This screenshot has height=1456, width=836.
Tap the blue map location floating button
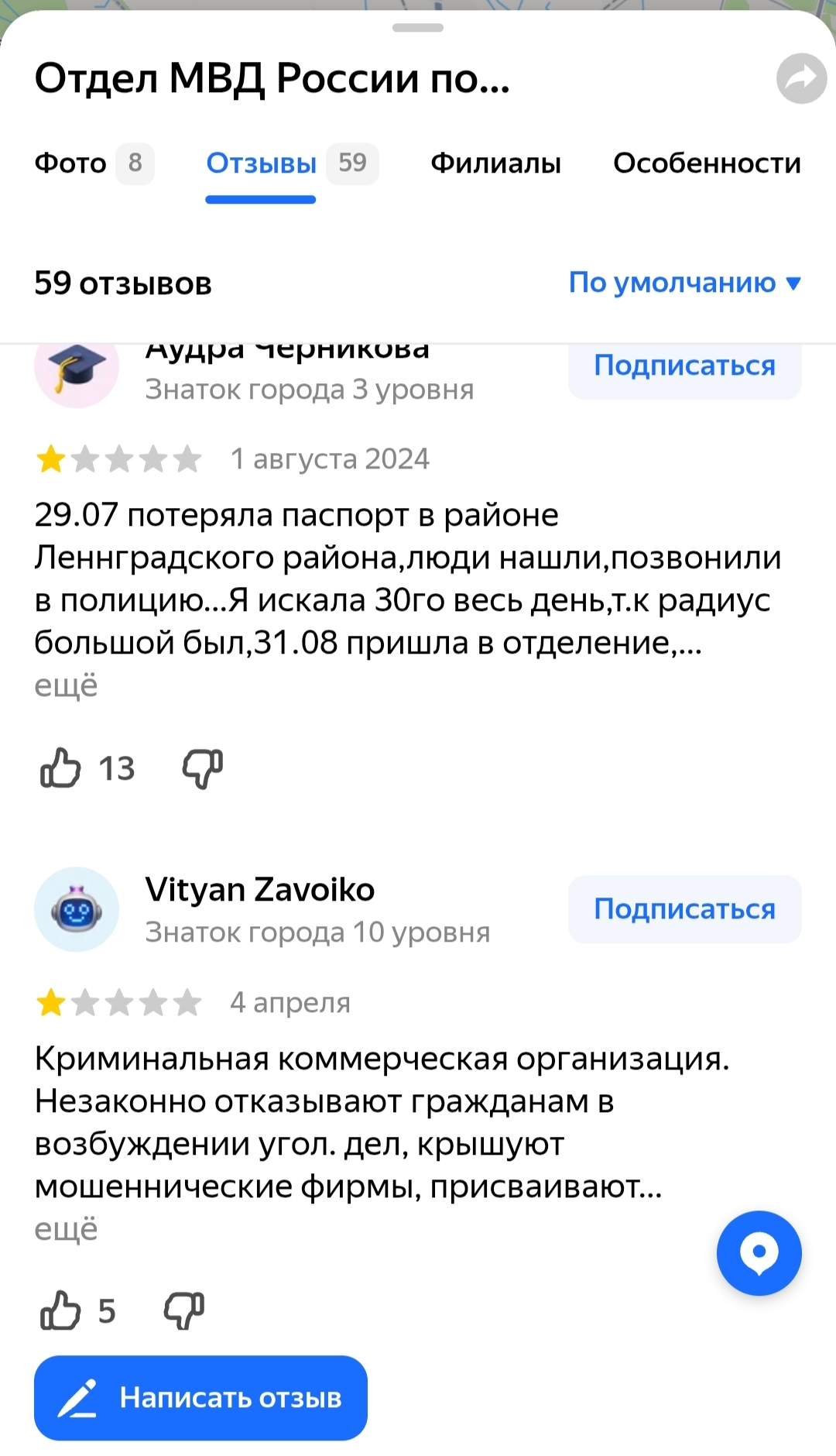759,1253
